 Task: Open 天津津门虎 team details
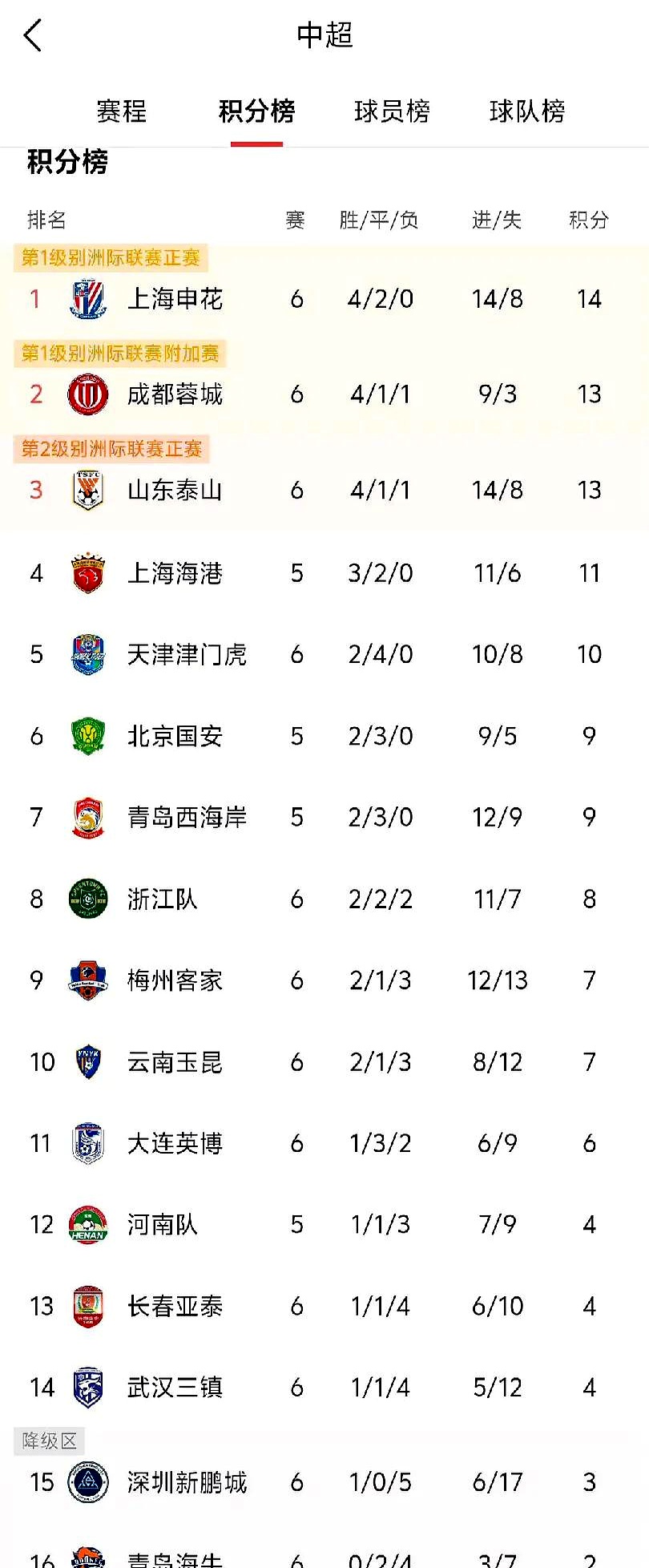click(186, 654)
